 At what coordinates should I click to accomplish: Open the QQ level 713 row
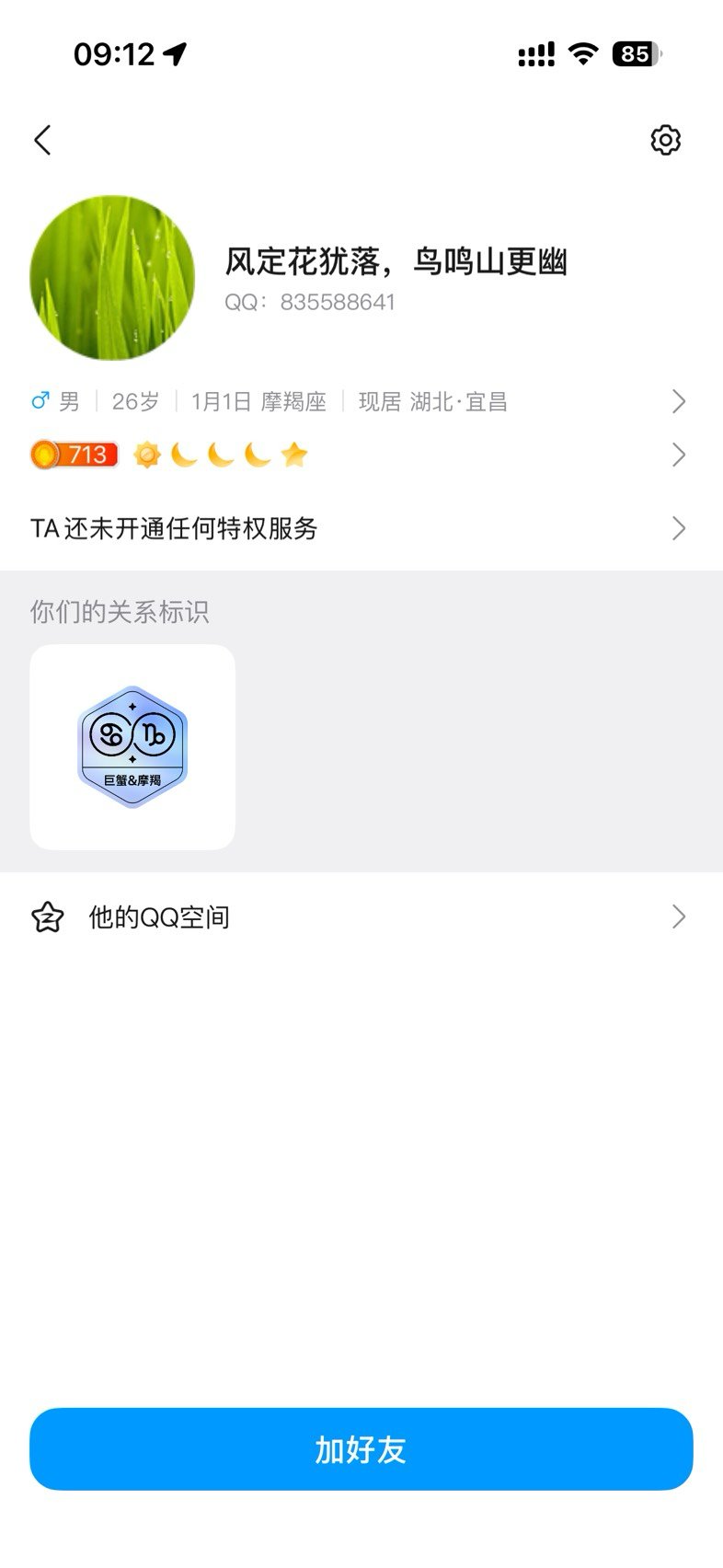point(359,455)
